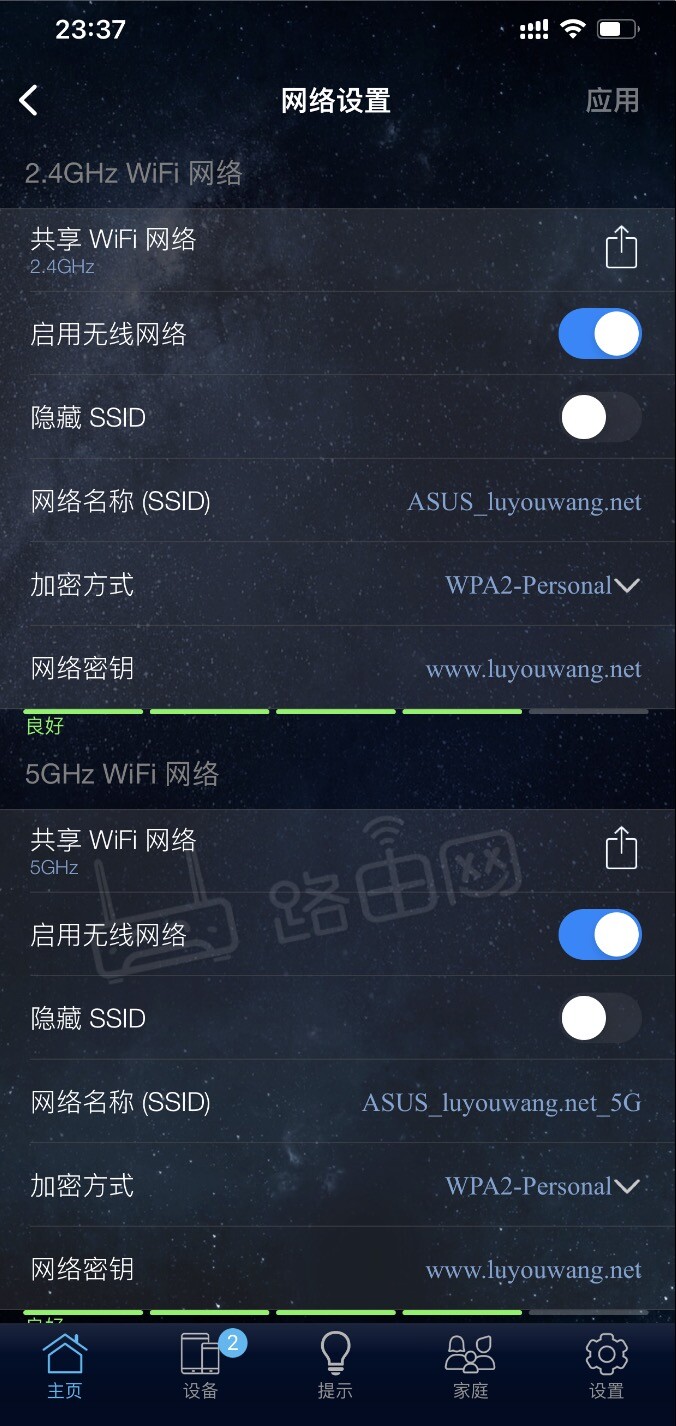Open the 家庭 tab
Image resolution: width=676 pixels, height=1426 pixels.
[470, 1366]
